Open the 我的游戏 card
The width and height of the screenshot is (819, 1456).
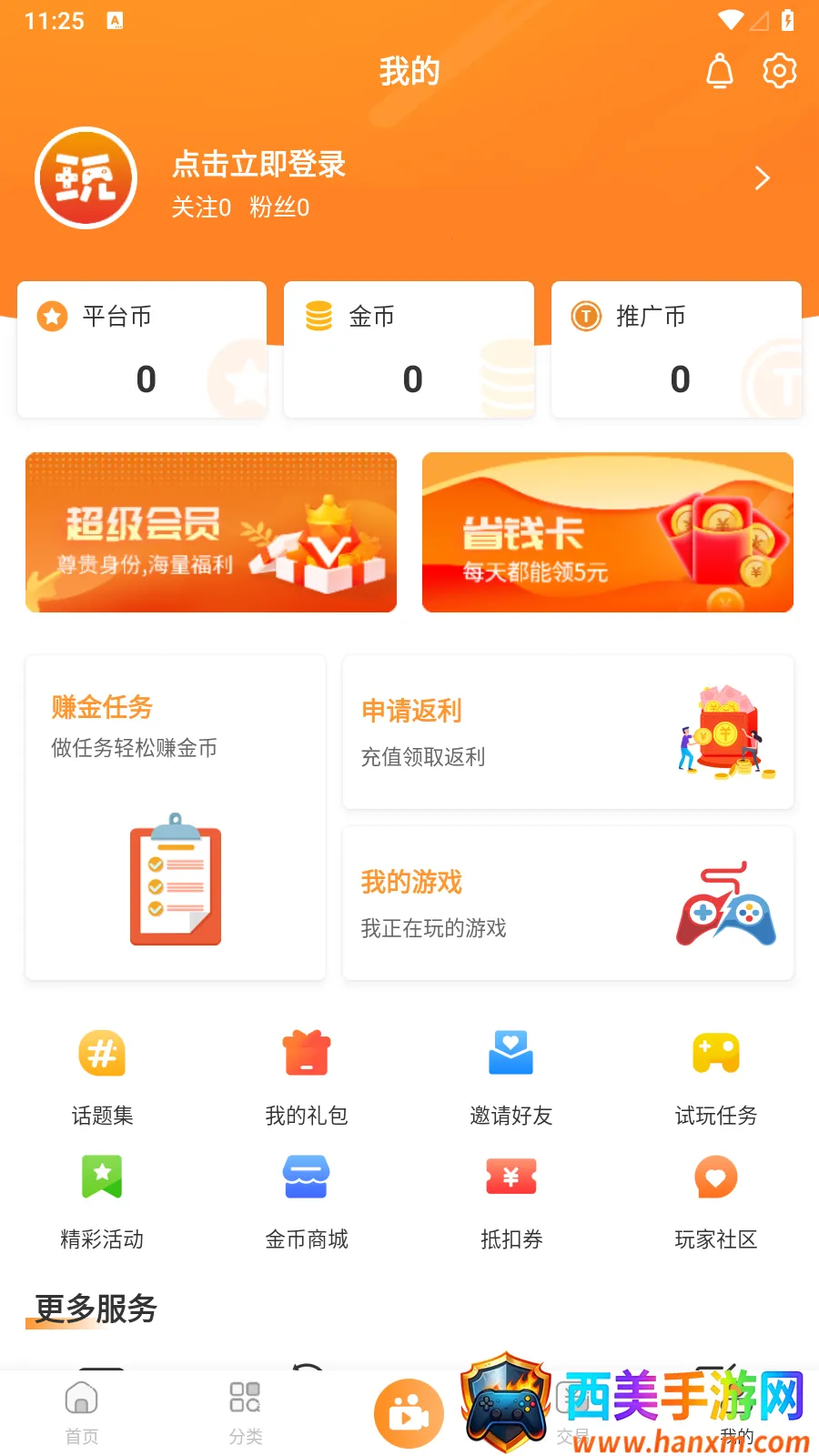point(568,903)
